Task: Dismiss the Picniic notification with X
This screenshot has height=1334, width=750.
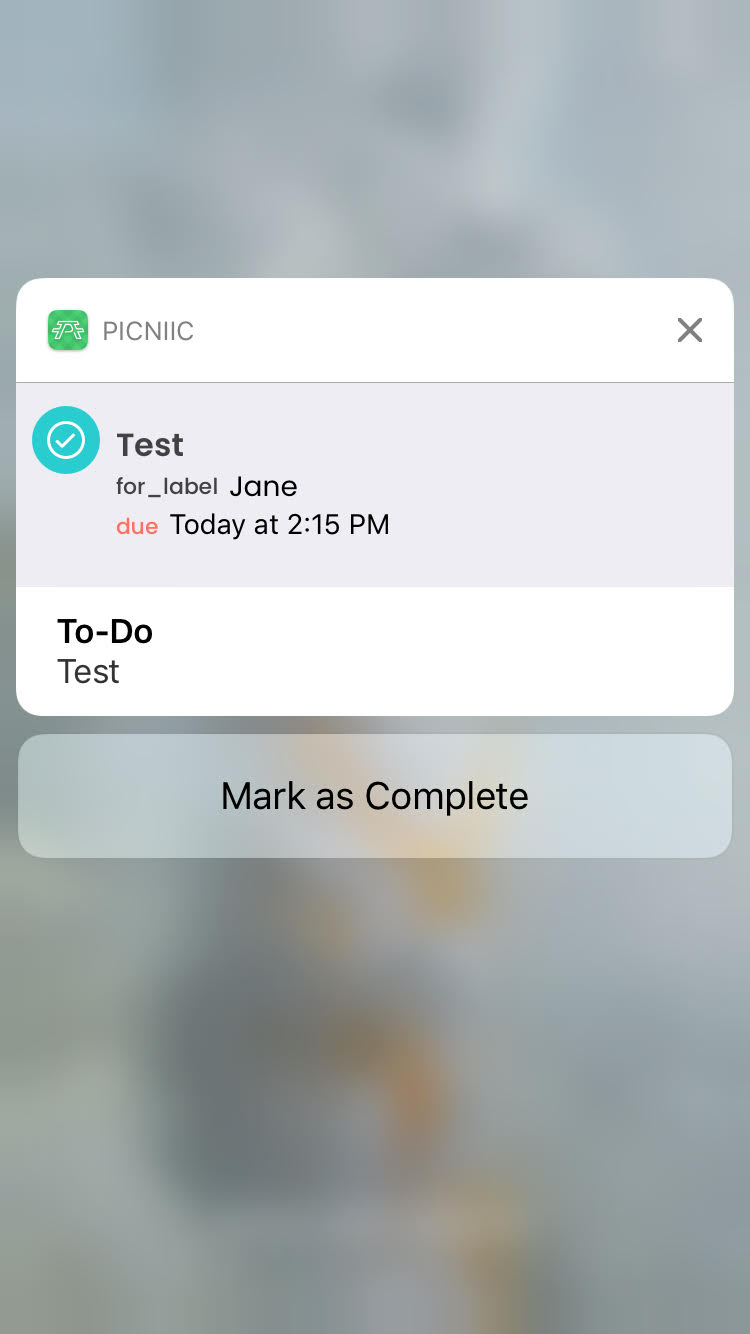Action: [690, 330]
